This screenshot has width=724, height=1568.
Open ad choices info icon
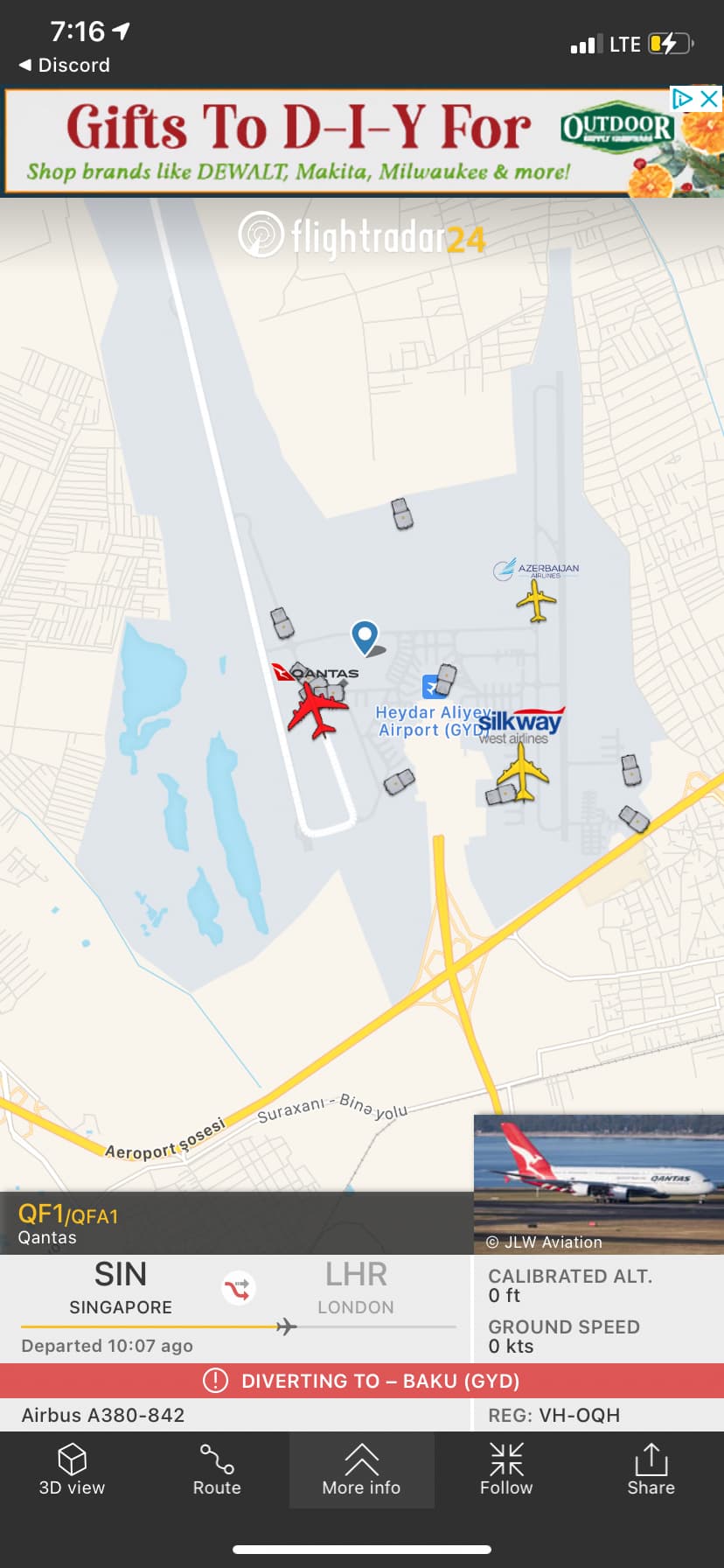[682, 99]
